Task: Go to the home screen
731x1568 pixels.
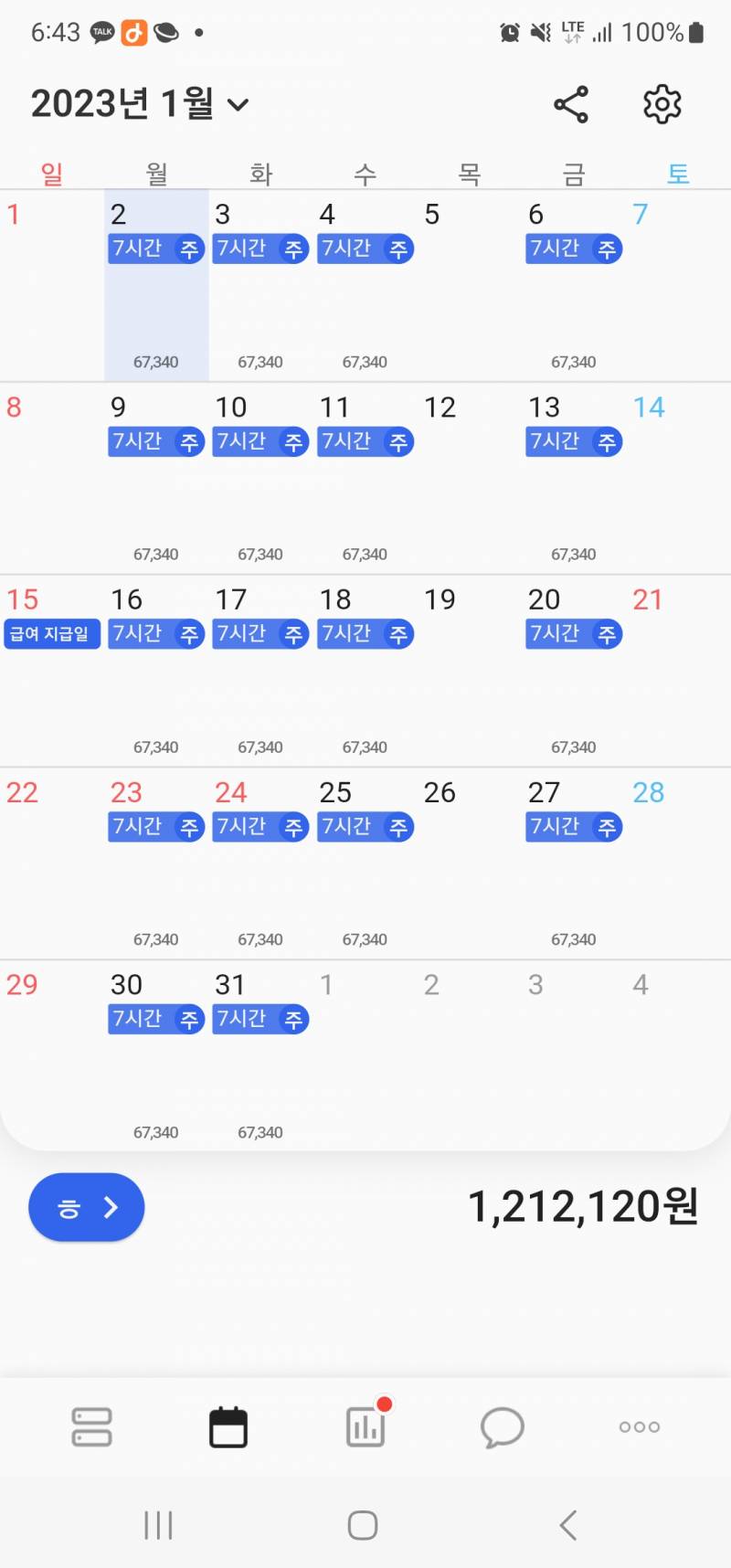Action: coord(363,1525)
